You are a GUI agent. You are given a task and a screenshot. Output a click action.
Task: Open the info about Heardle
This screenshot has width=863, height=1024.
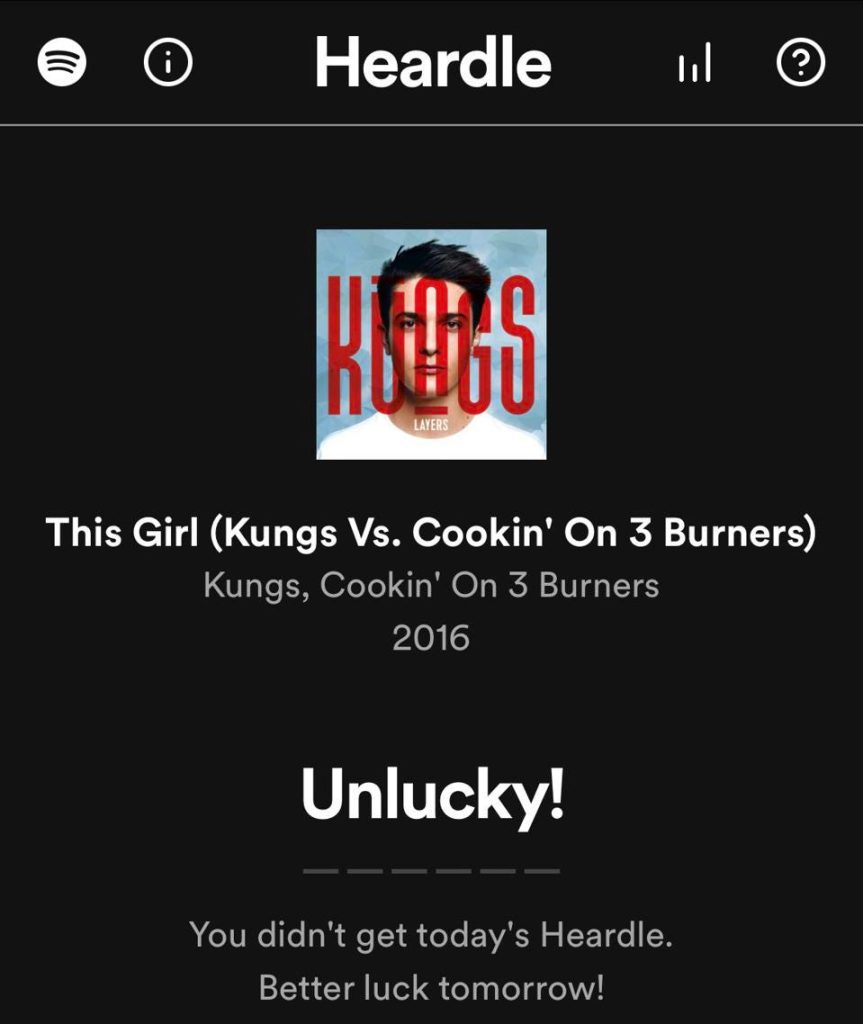[168, 64]
